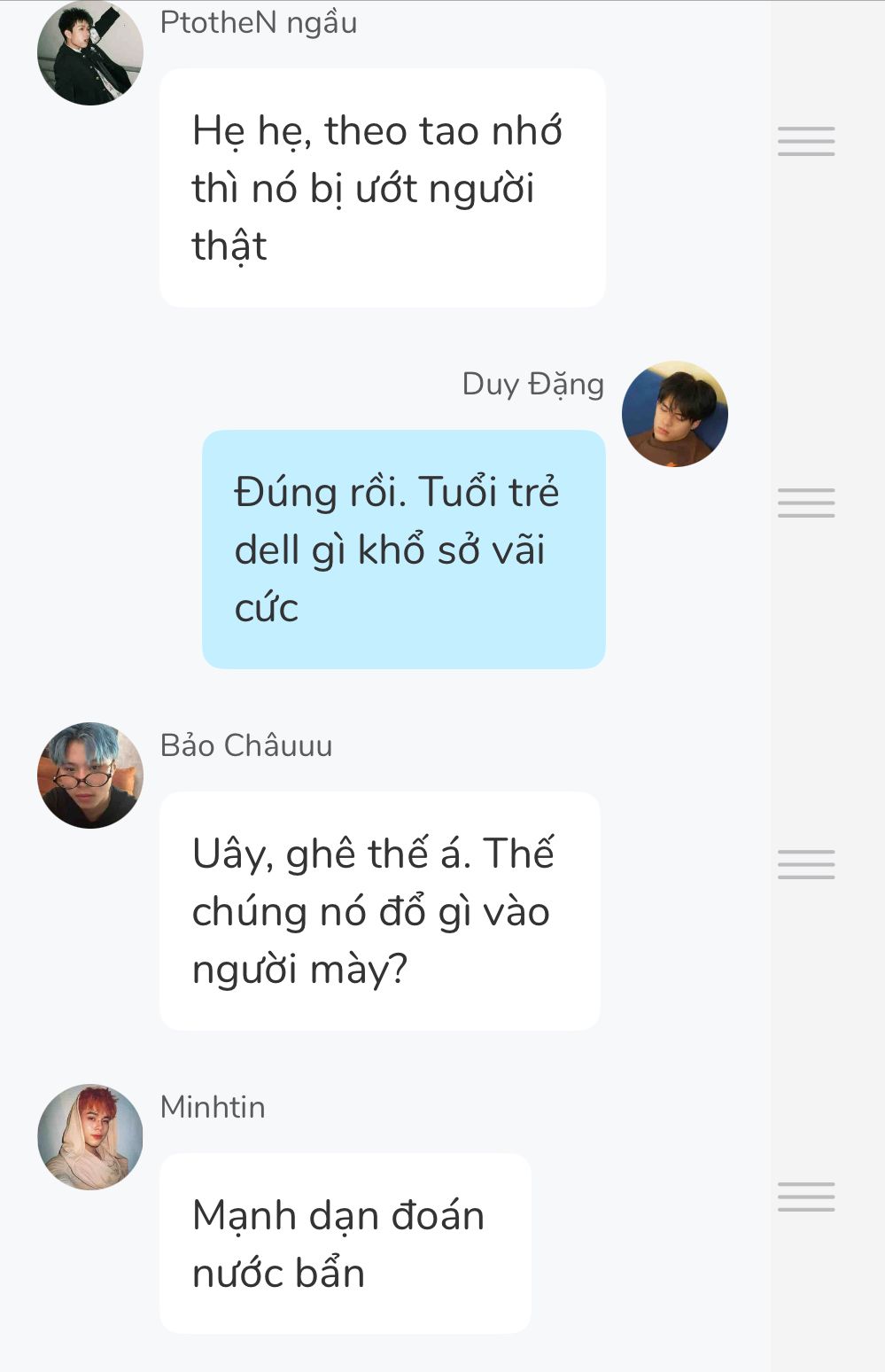Open Duy Đặng's profile picture

675,414
